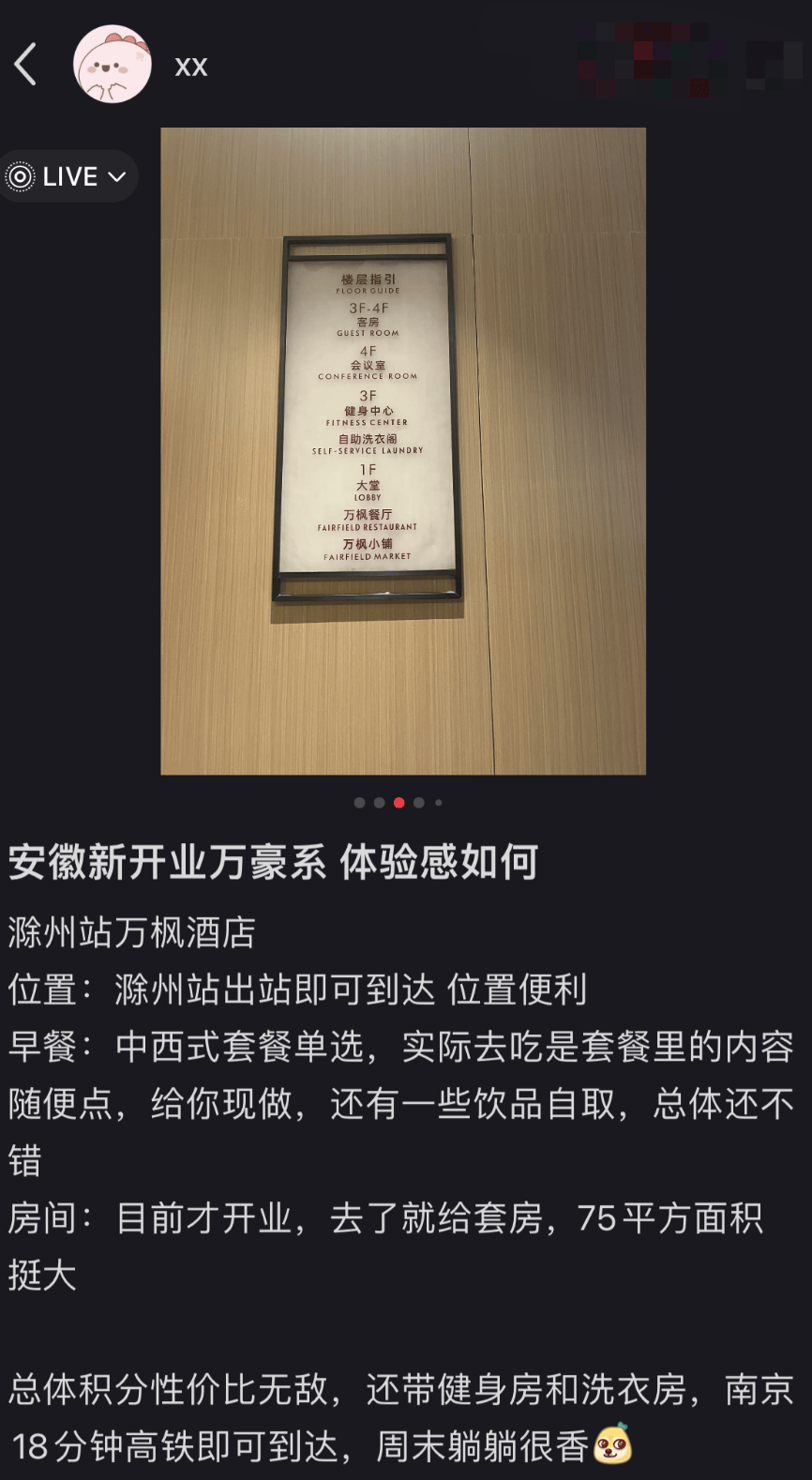Viewport: 812px width, 1480px height.
Task: Go back using the back arrow
Action: [x=26, y=65]
